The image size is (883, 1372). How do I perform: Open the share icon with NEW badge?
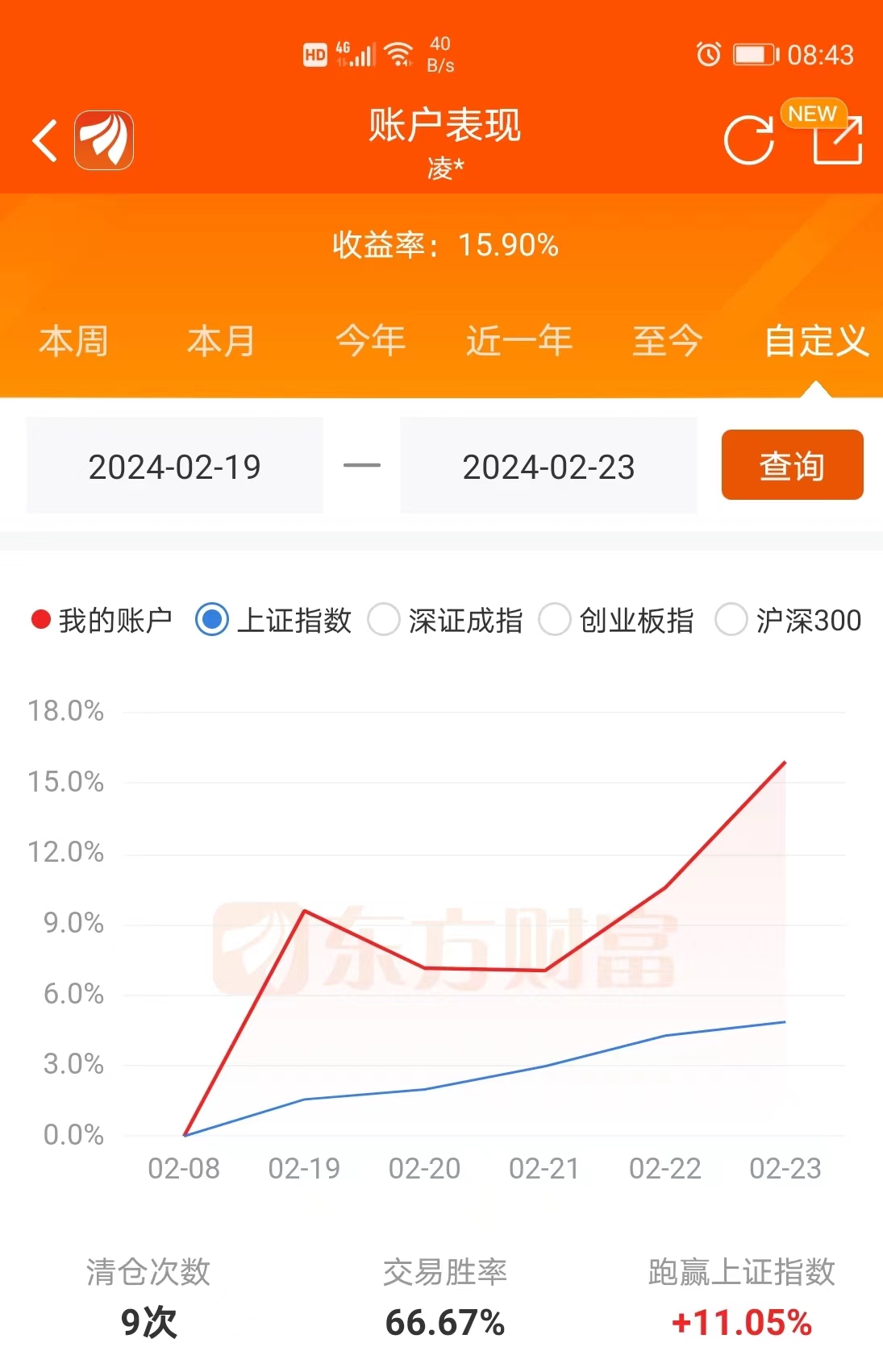tap(837, 141)
